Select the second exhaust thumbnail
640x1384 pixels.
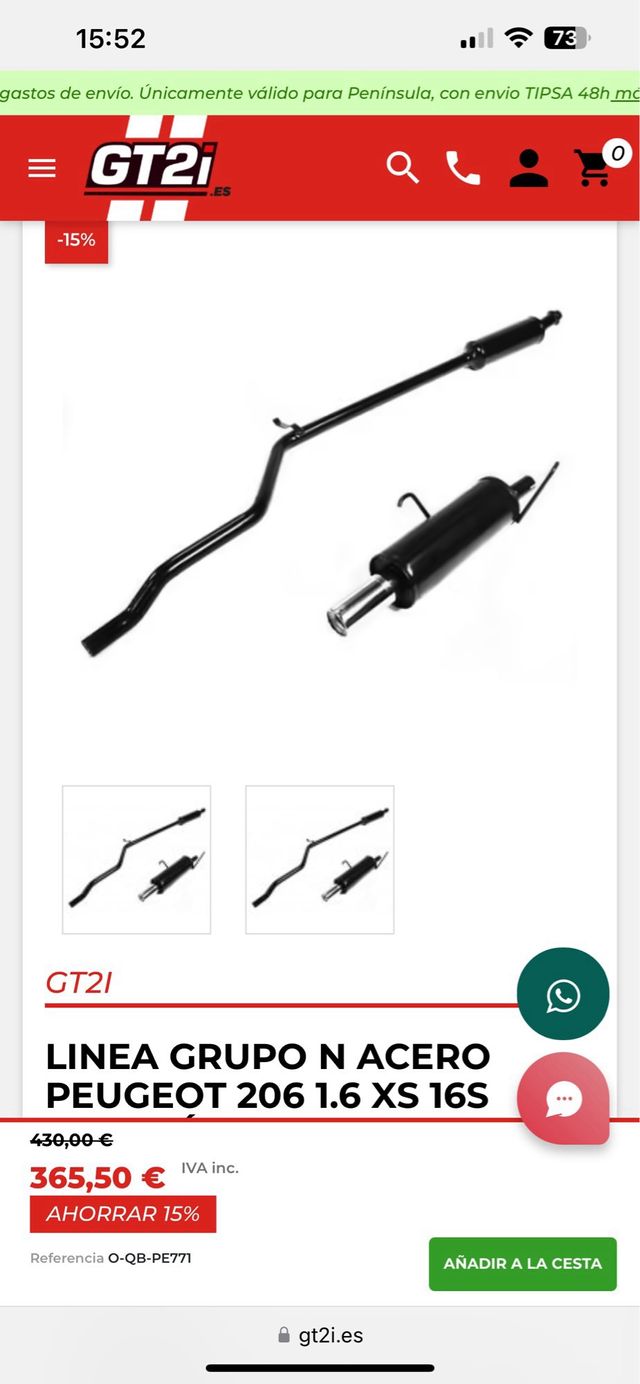tap(320, 859)
